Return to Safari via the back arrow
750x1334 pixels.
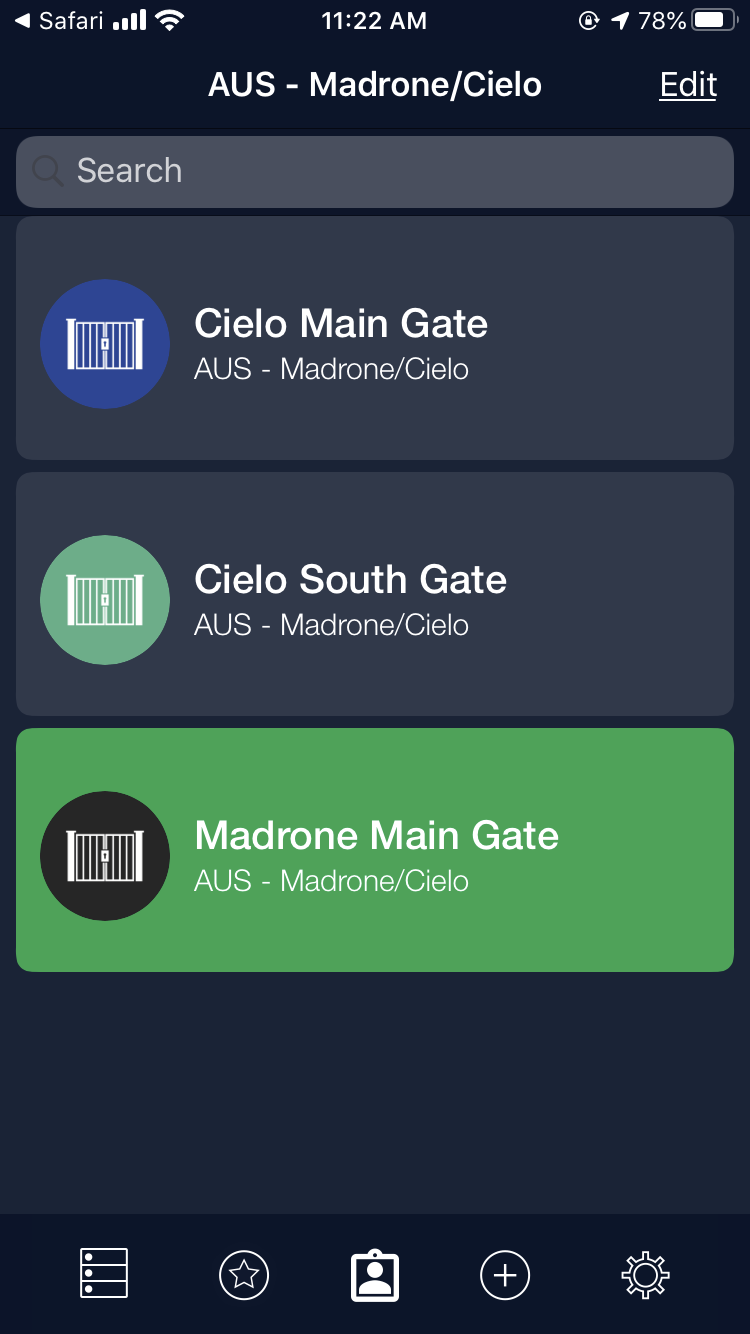pos(58,21)
